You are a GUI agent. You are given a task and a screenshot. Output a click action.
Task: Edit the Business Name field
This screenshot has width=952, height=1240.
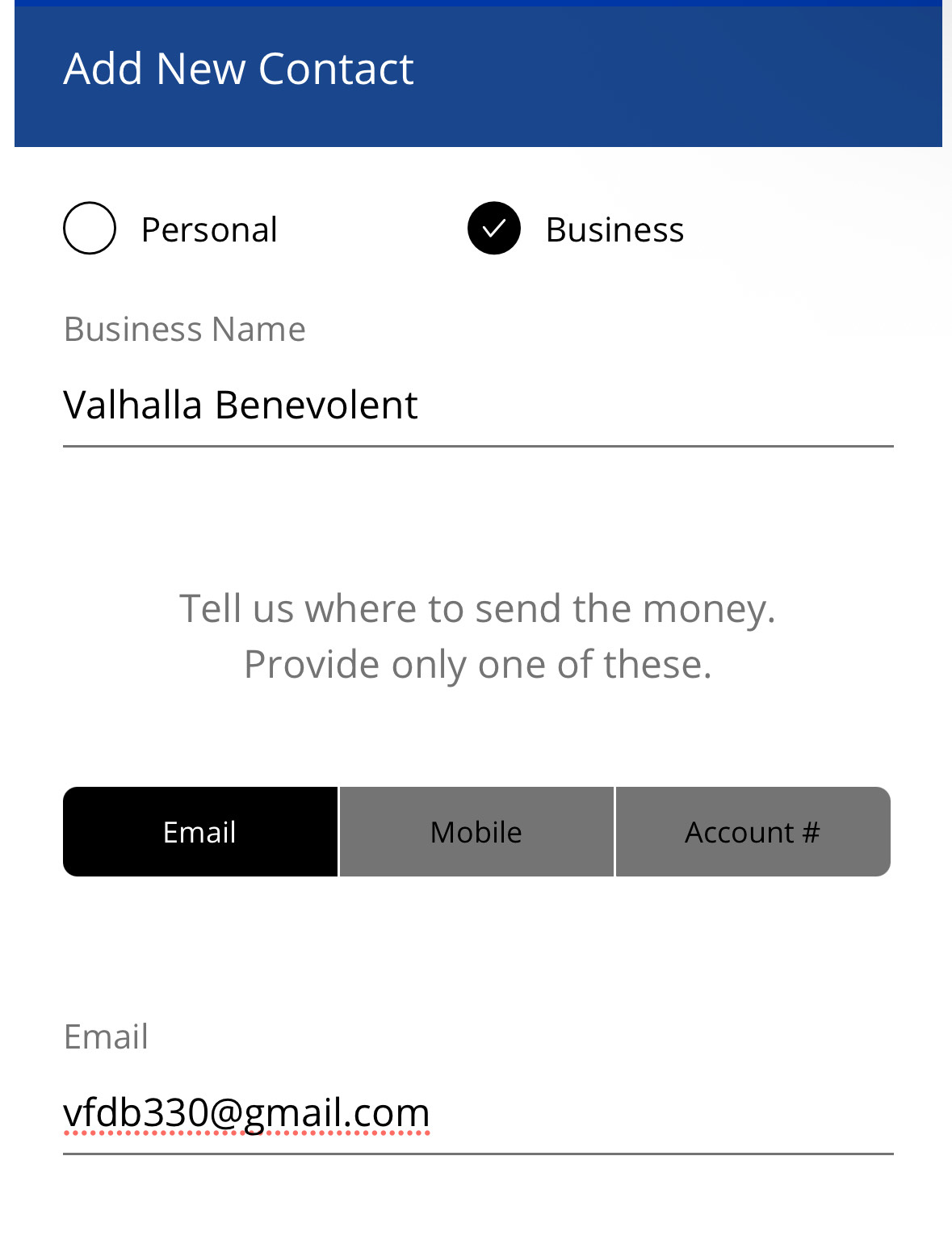(x=476, y=405)
